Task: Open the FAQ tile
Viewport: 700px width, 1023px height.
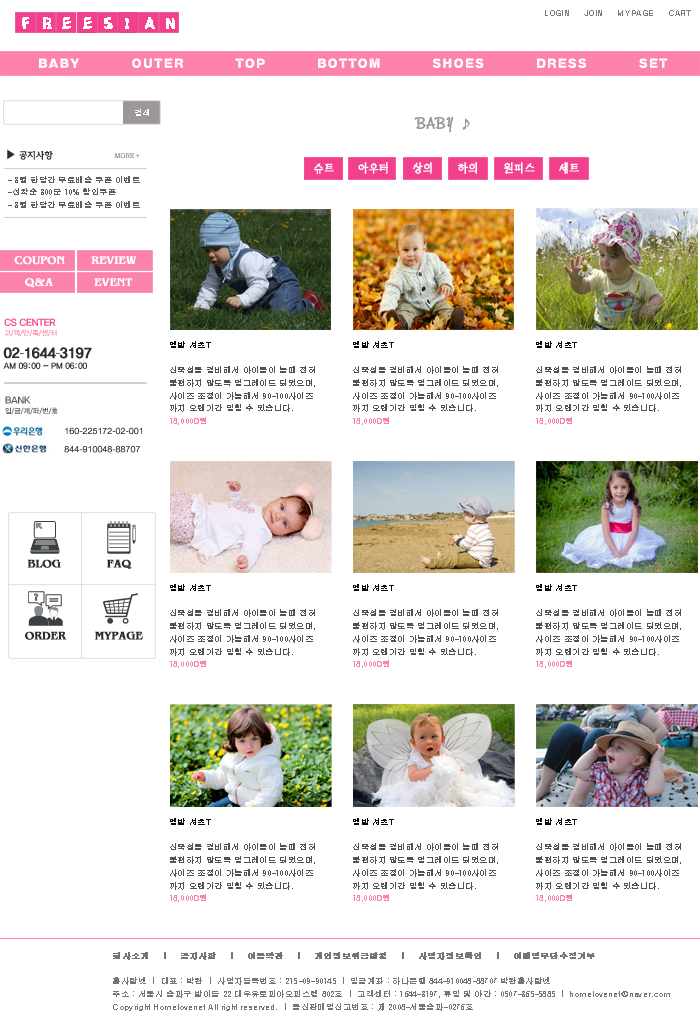Action: (x=119, y=546)
